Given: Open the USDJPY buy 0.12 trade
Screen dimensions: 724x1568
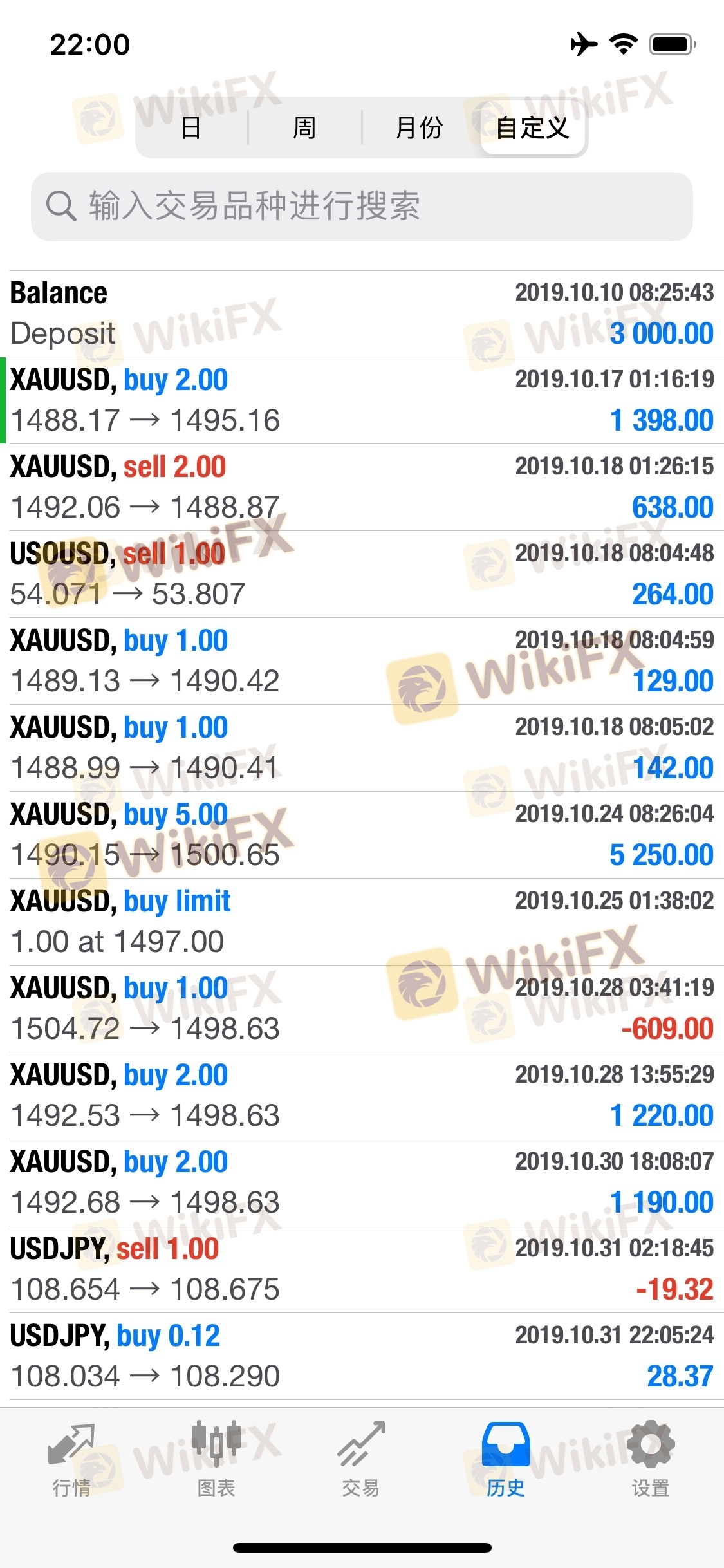Looking at the screenshot, I should pyautogui.click(x=362, y=1356).
